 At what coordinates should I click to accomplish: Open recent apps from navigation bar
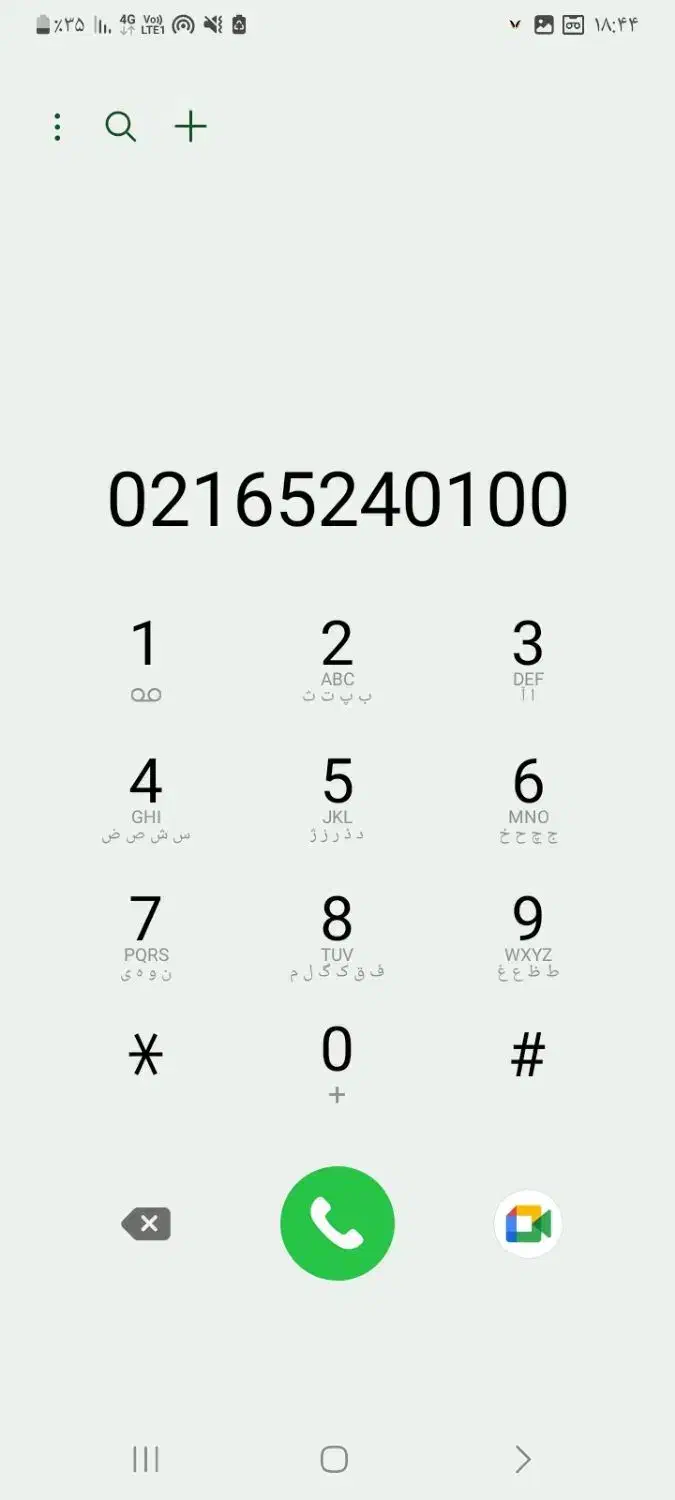point(146,1459)
